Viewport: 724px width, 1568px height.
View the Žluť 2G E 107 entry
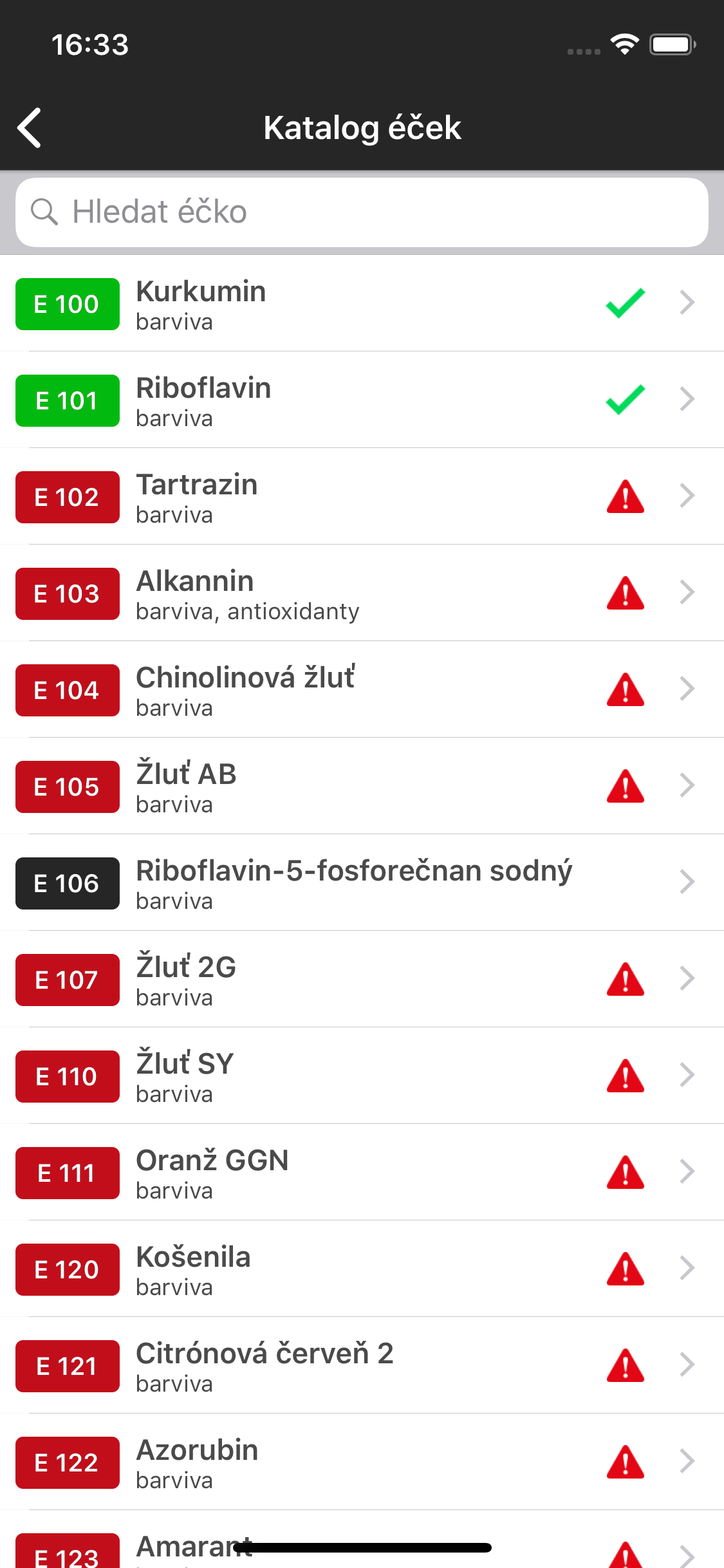pyautogui.click(x=362, y=980)
